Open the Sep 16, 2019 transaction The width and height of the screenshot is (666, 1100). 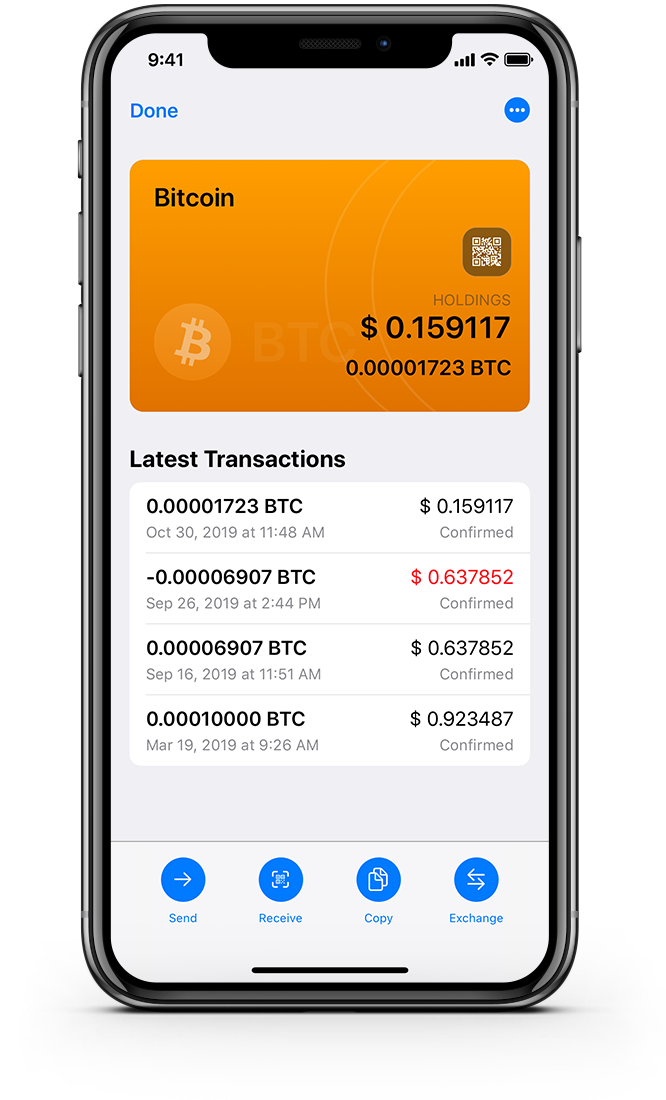[x=329, y=660]
